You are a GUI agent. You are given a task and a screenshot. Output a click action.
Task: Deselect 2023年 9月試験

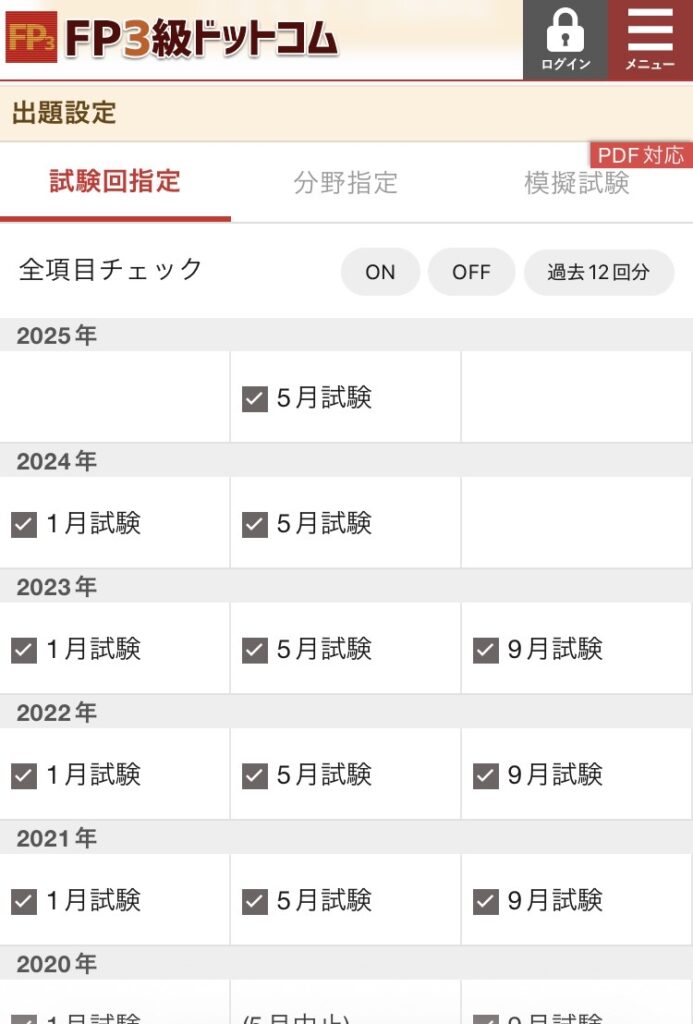coord(486,650)
